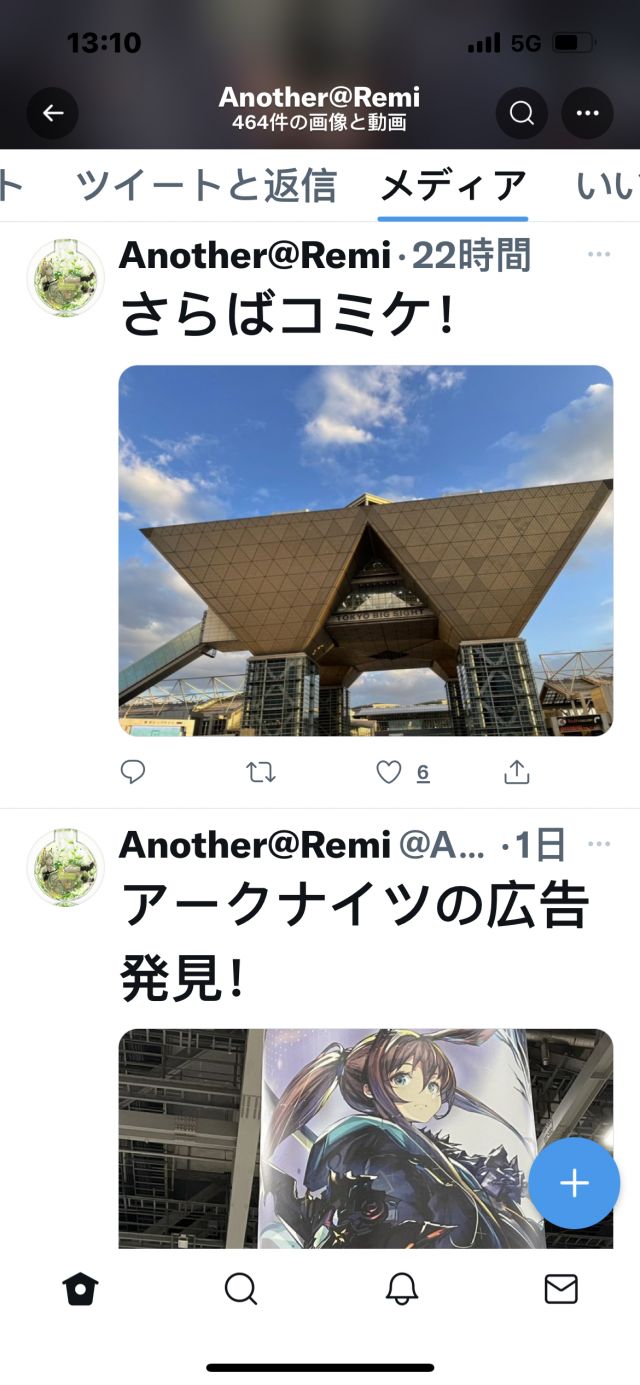Retweet the さらばコミケ! tweet
This screenshot has height=1385, width=640.
tap(261, 772)
